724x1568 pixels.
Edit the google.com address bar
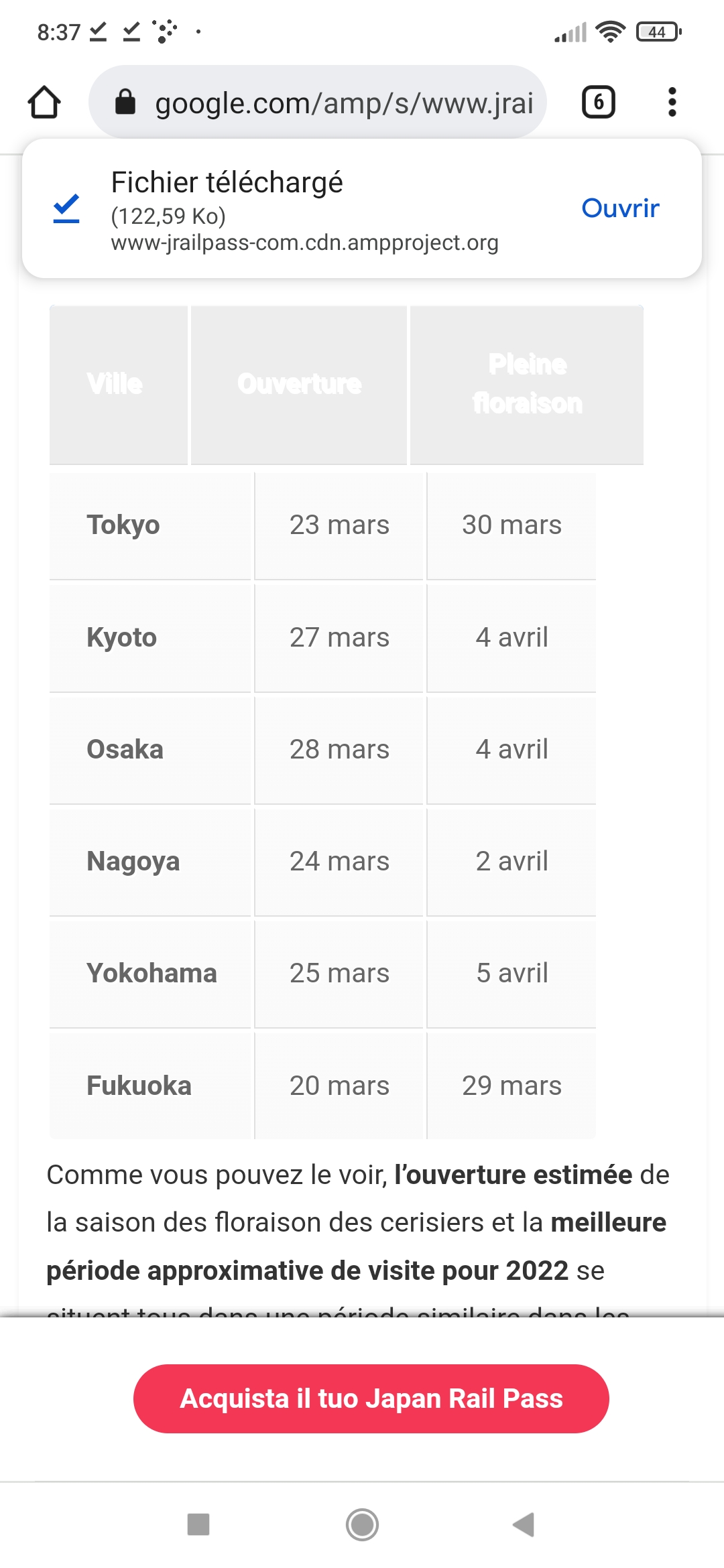click(x=317, y=103)
